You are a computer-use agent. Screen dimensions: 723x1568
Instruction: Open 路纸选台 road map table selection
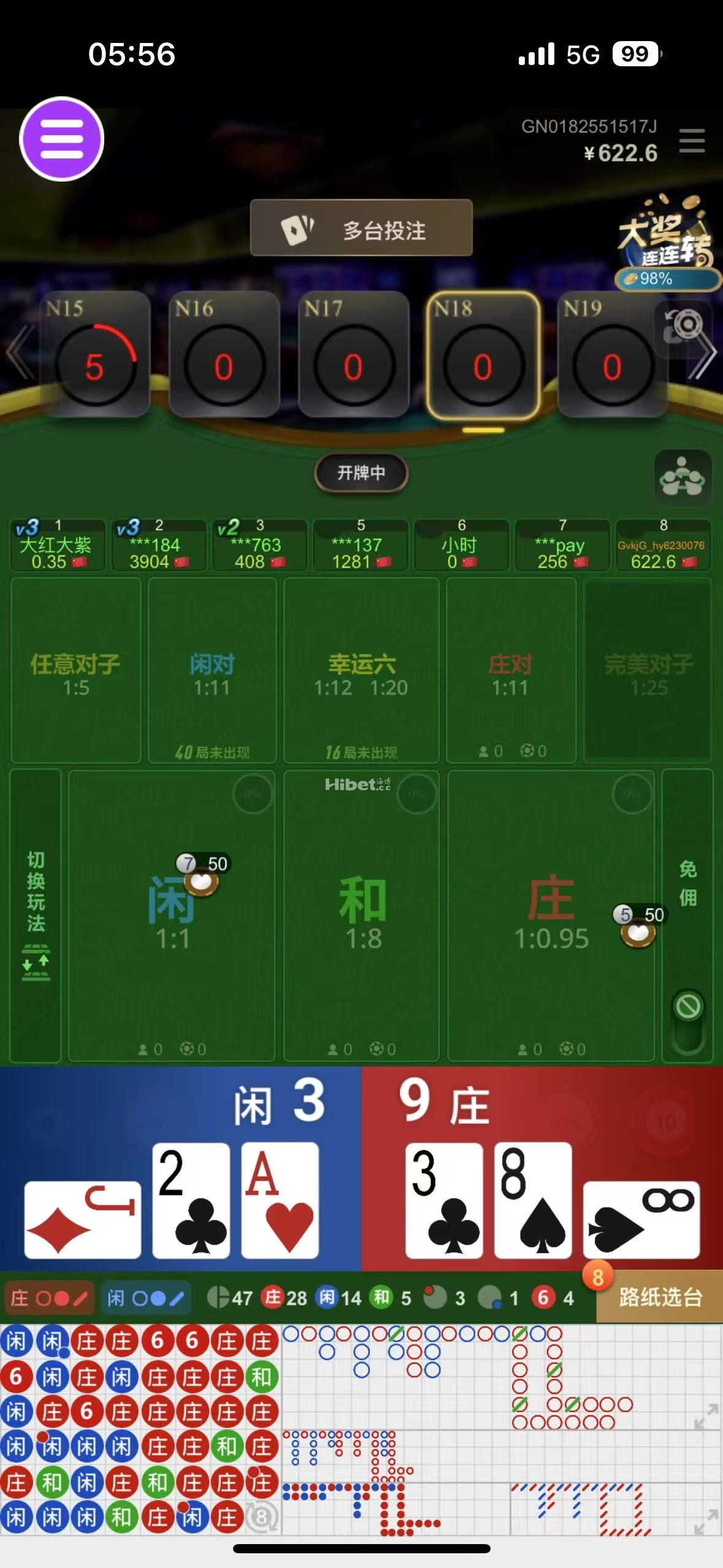coord(660,1297)
